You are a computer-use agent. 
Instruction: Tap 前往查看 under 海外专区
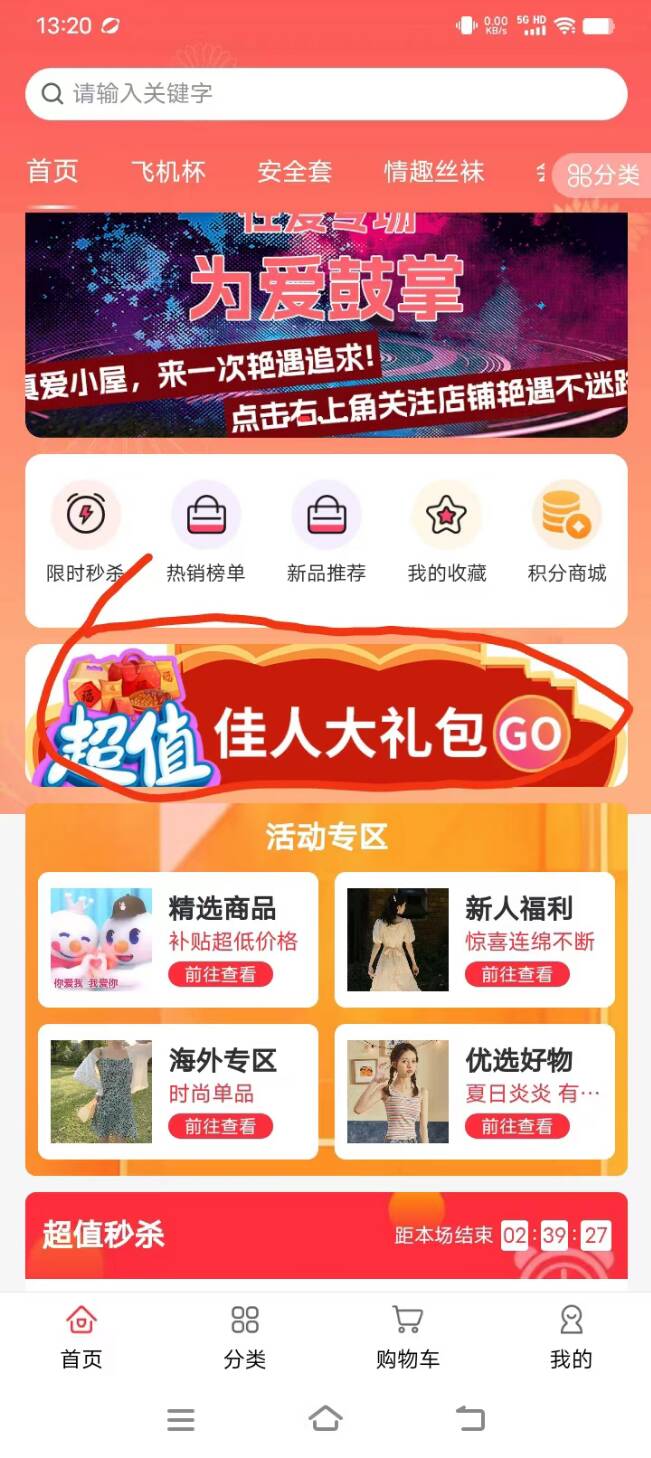pyautogui.click(x=220, y=1126)
